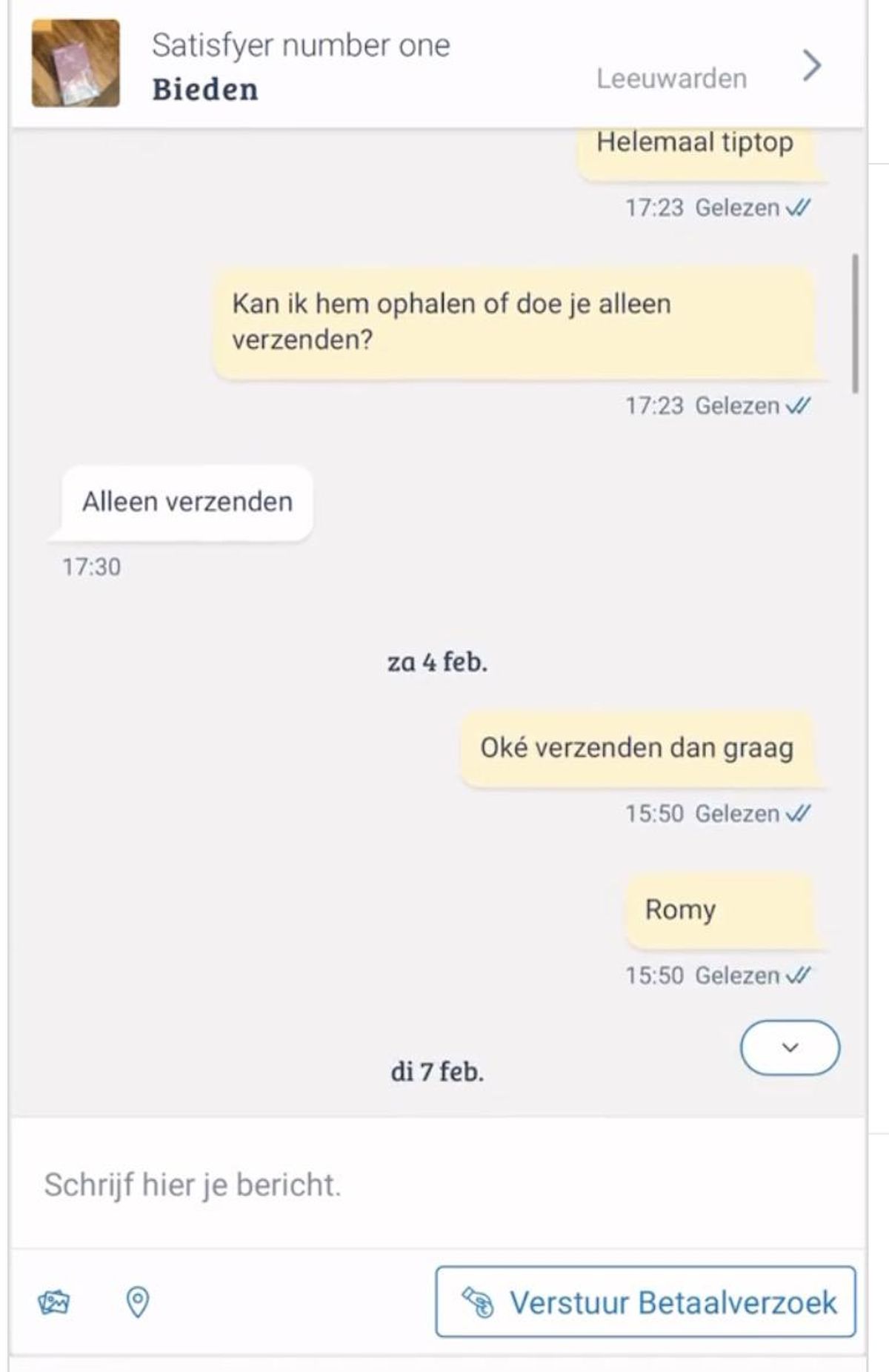Share a location via the pin icon
This screenshot has height=1372, width=889.
click(138, 1302)
